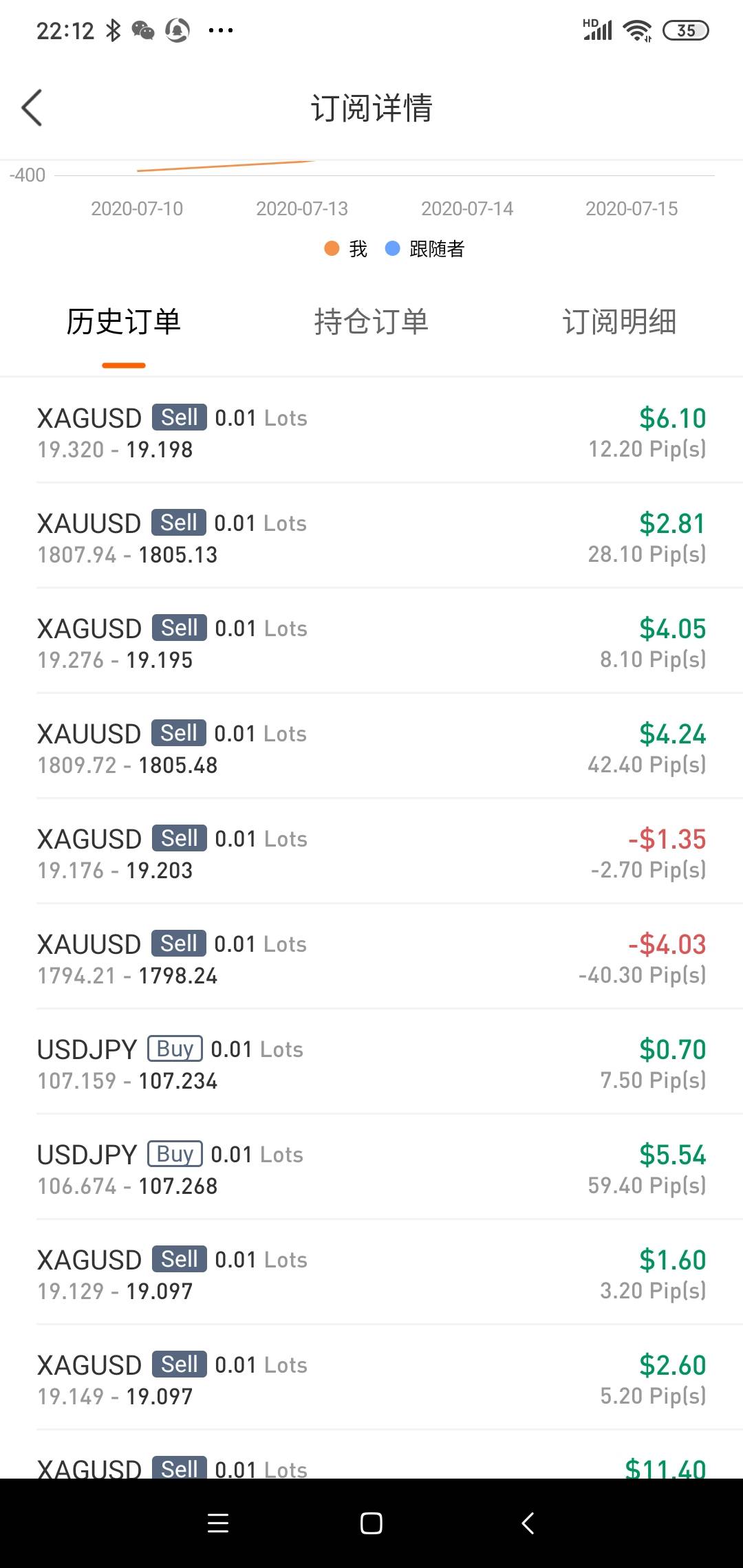Open the XAGUSD order with $1.60 profit
This screenshot has width=743, height=1568.
click(371, 1274)
